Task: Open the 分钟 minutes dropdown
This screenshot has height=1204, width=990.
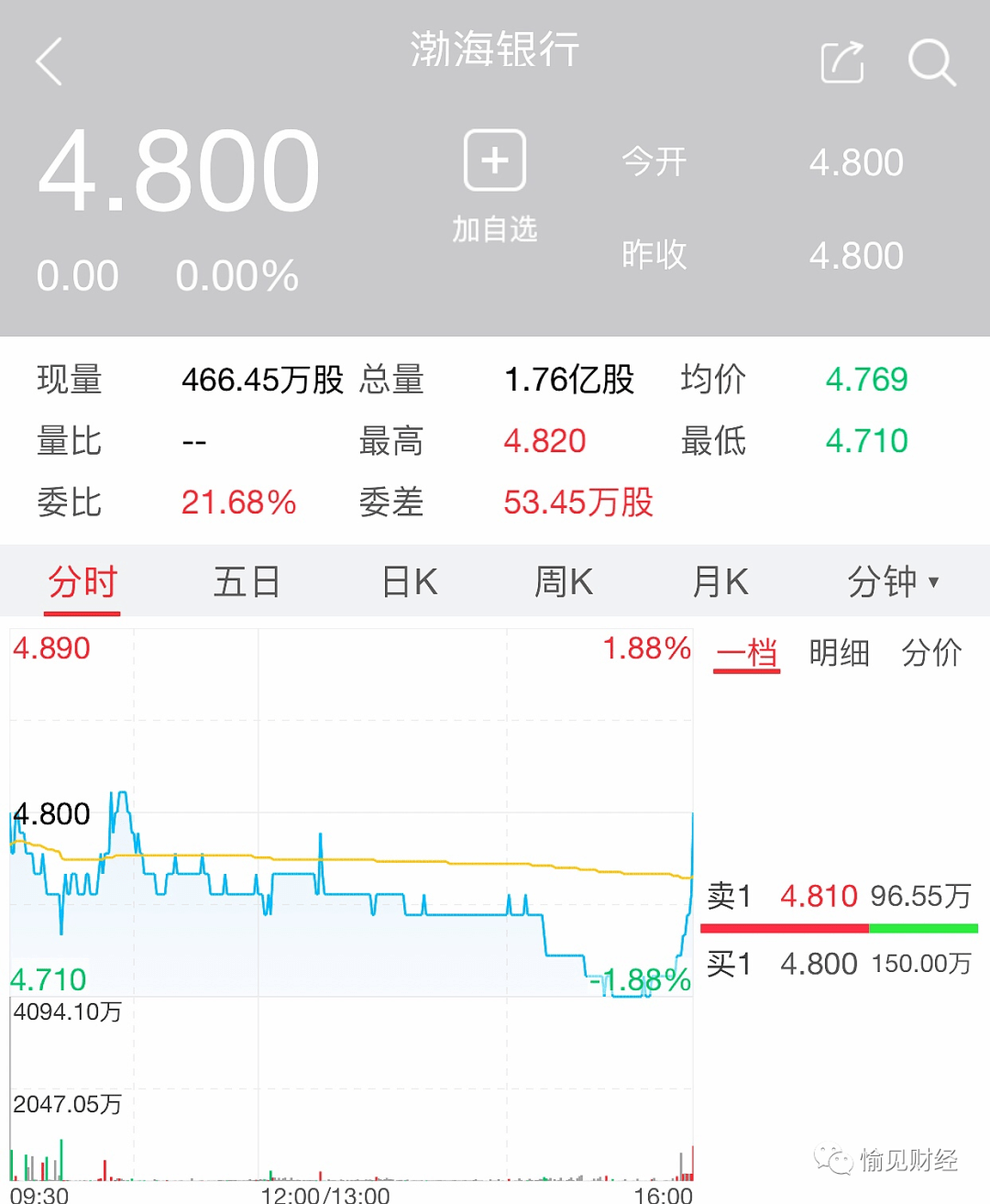Action: point(883,582)
